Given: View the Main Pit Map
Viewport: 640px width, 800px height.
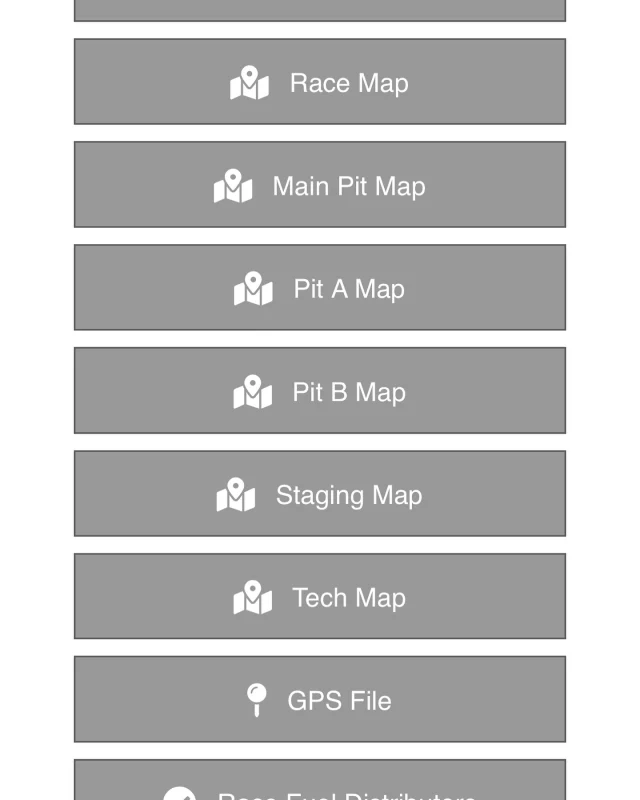Looking at the screenshot, I should click(x=320, y=185).
